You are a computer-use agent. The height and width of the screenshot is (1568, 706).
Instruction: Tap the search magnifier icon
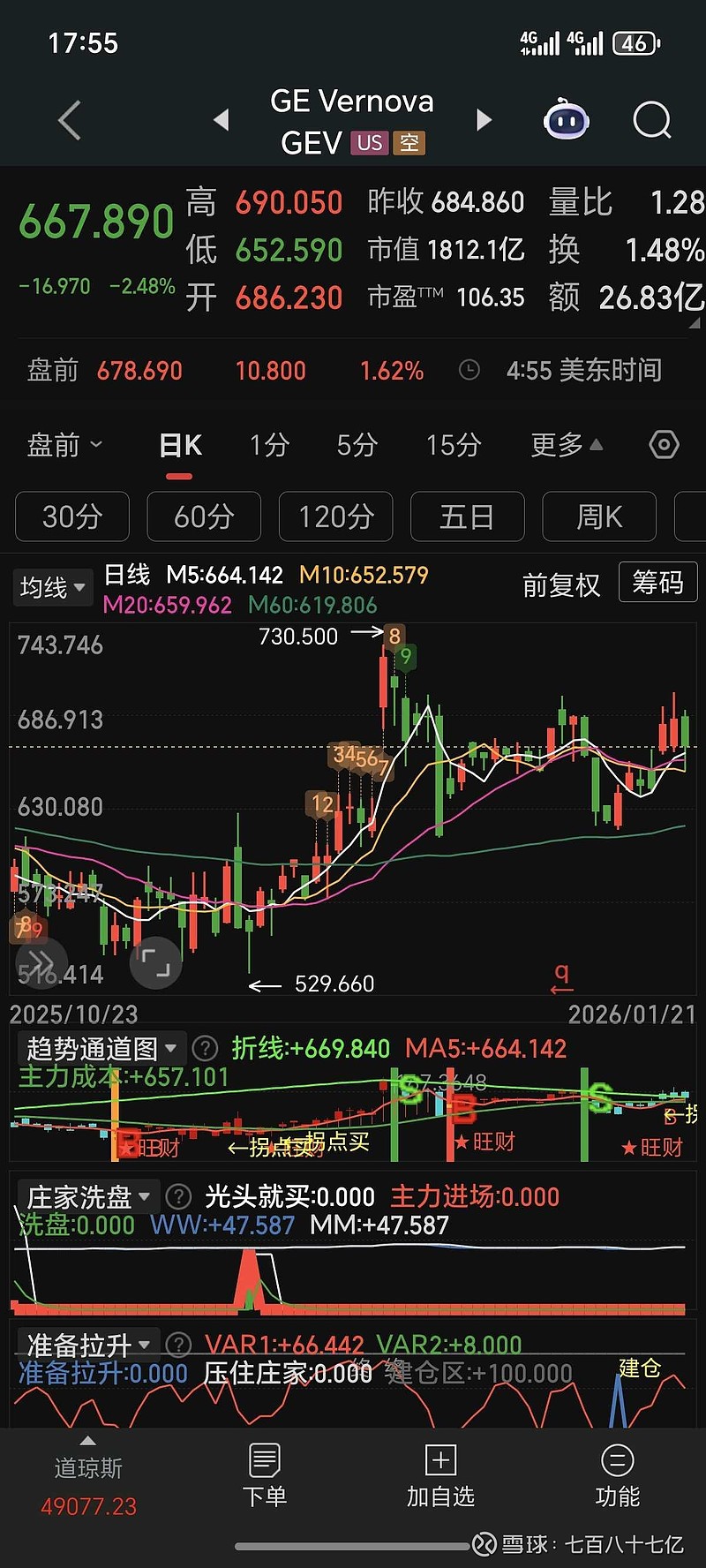click(651, 120)
